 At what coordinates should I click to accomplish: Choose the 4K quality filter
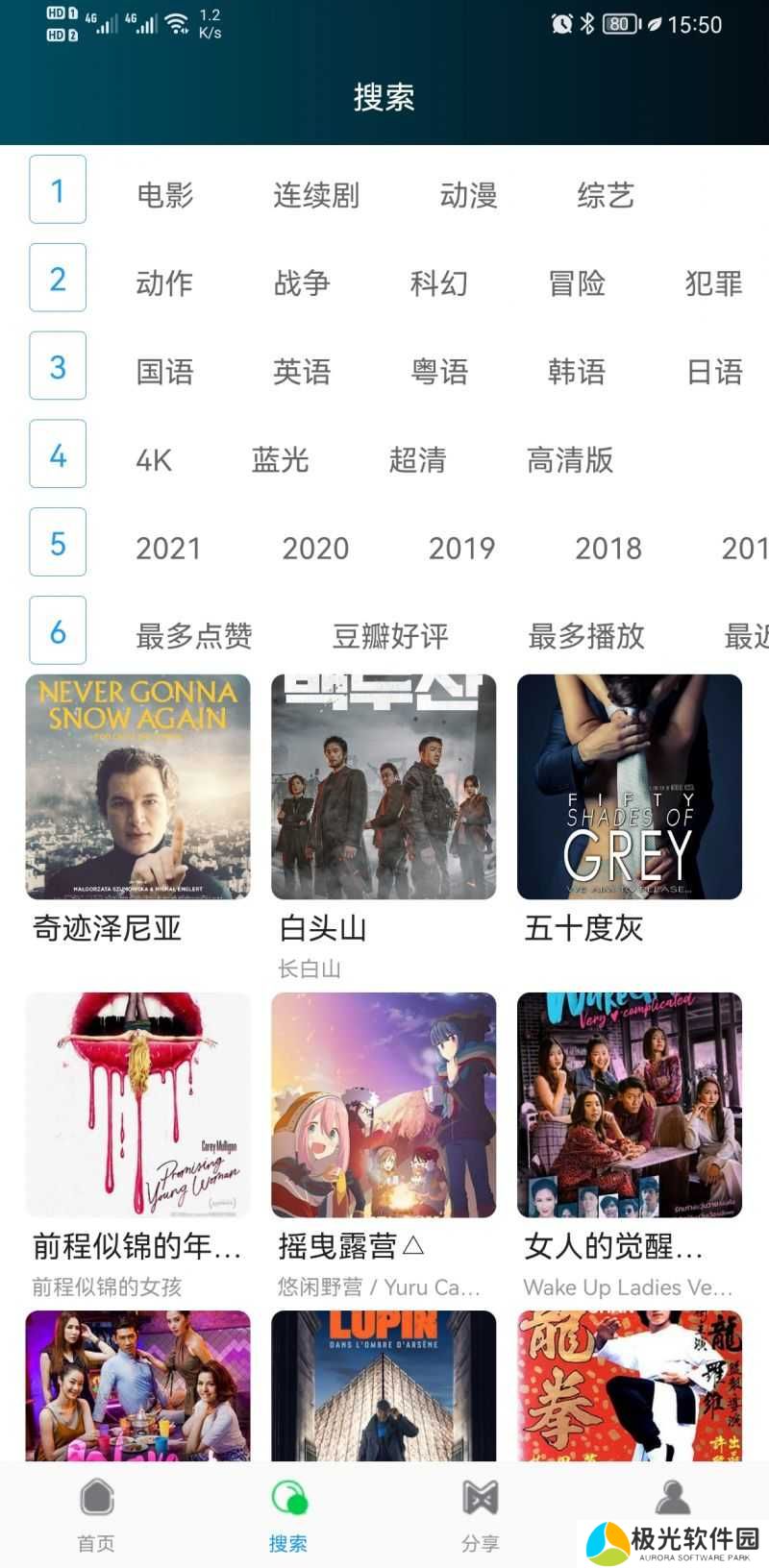tap(154, 460)
